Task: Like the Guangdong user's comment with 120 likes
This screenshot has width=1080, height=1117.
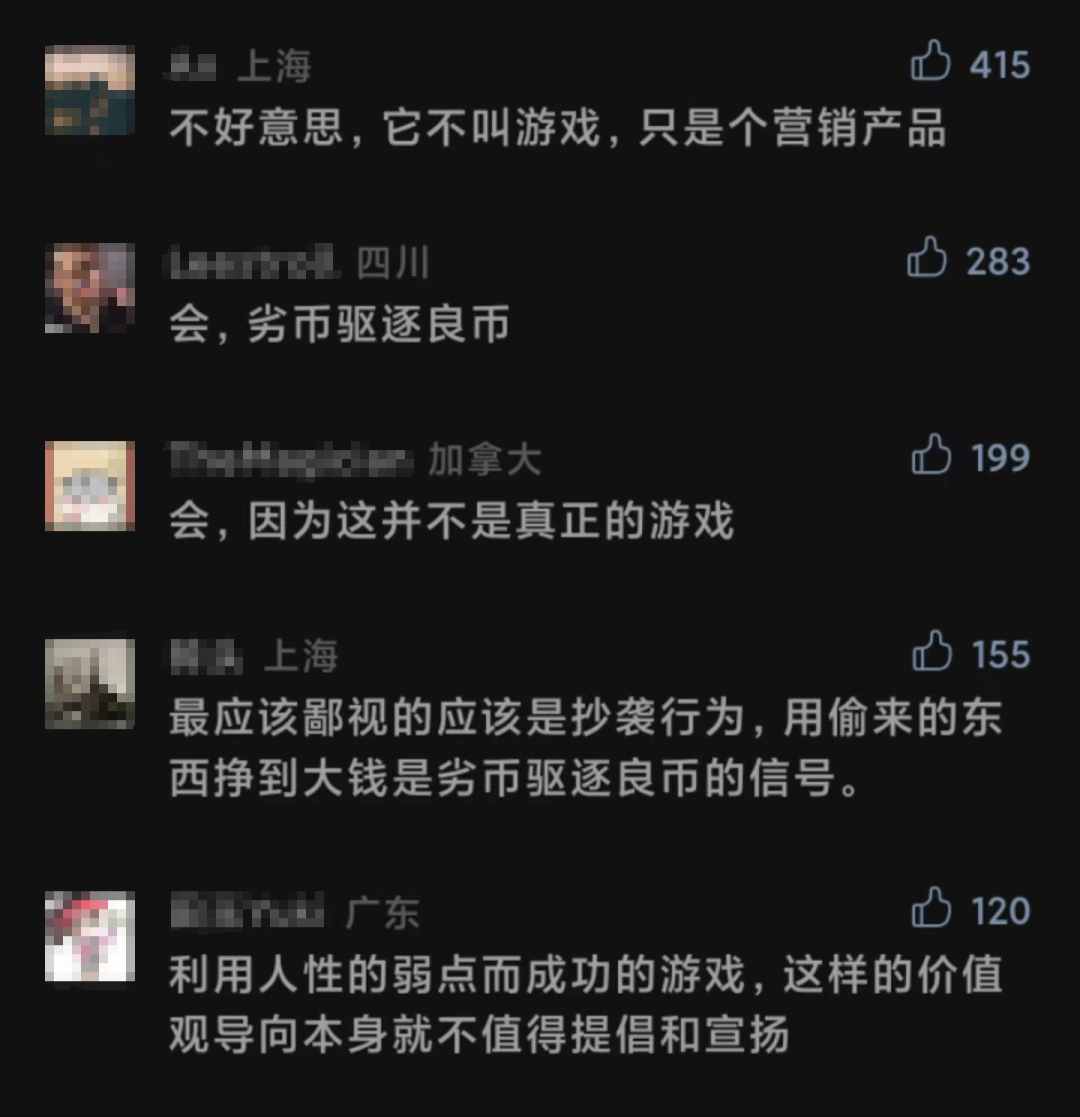Action: pos(931,910)
